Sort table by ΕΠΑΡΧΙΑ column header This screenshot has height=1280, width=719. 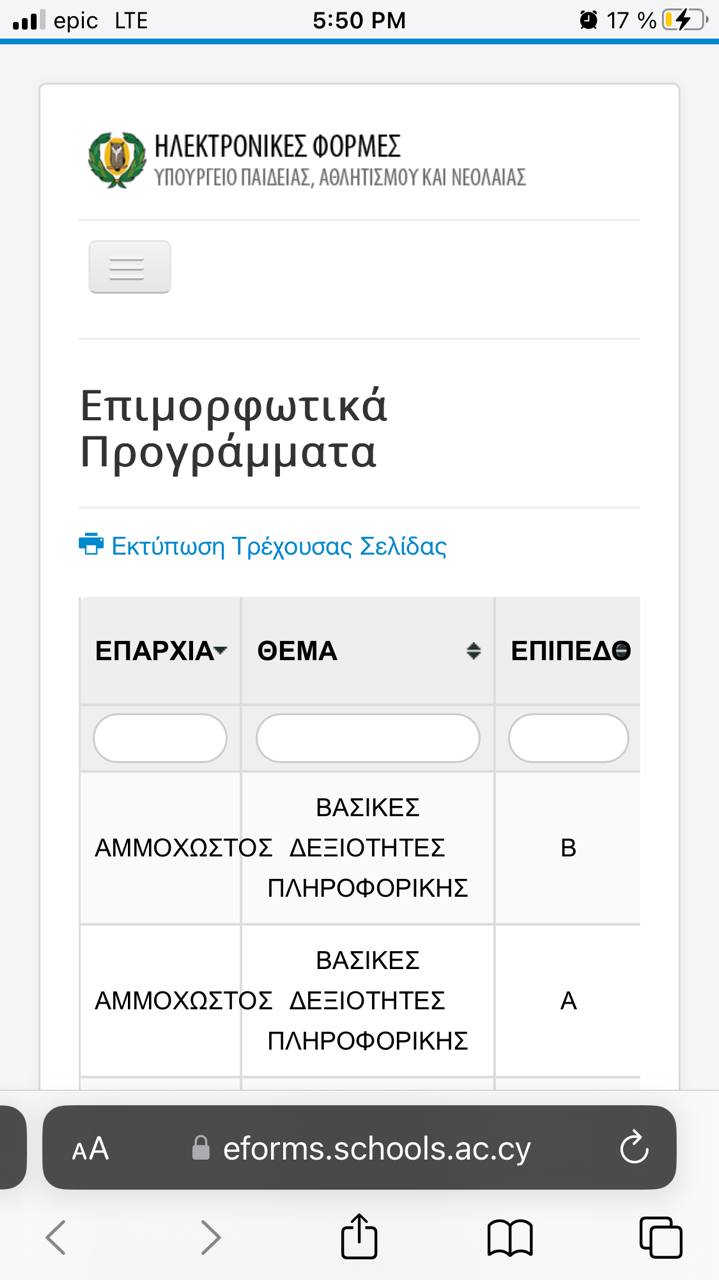coord(160,651)
